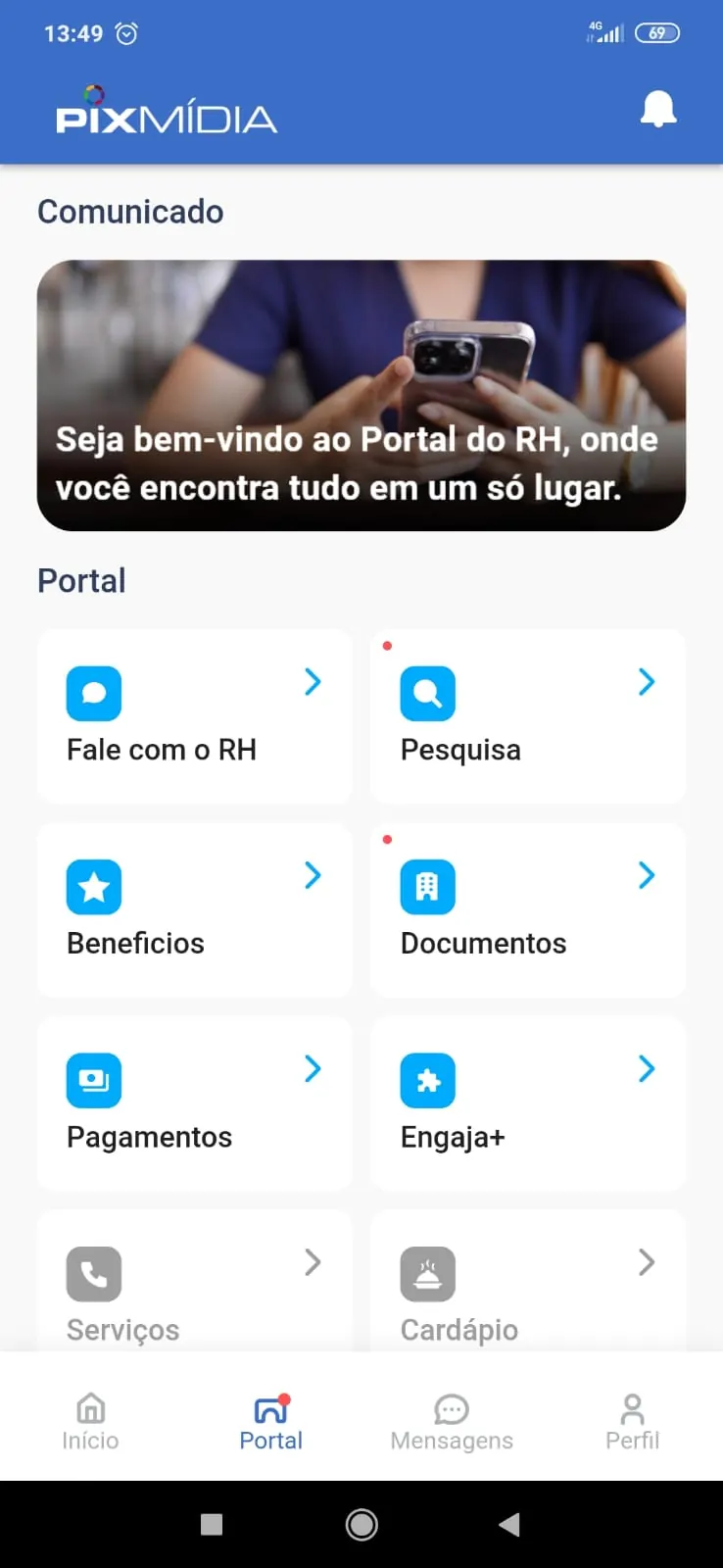The image size is (723, 1568).
Task: Open the Cardápio card
Action: [528, 1281]
